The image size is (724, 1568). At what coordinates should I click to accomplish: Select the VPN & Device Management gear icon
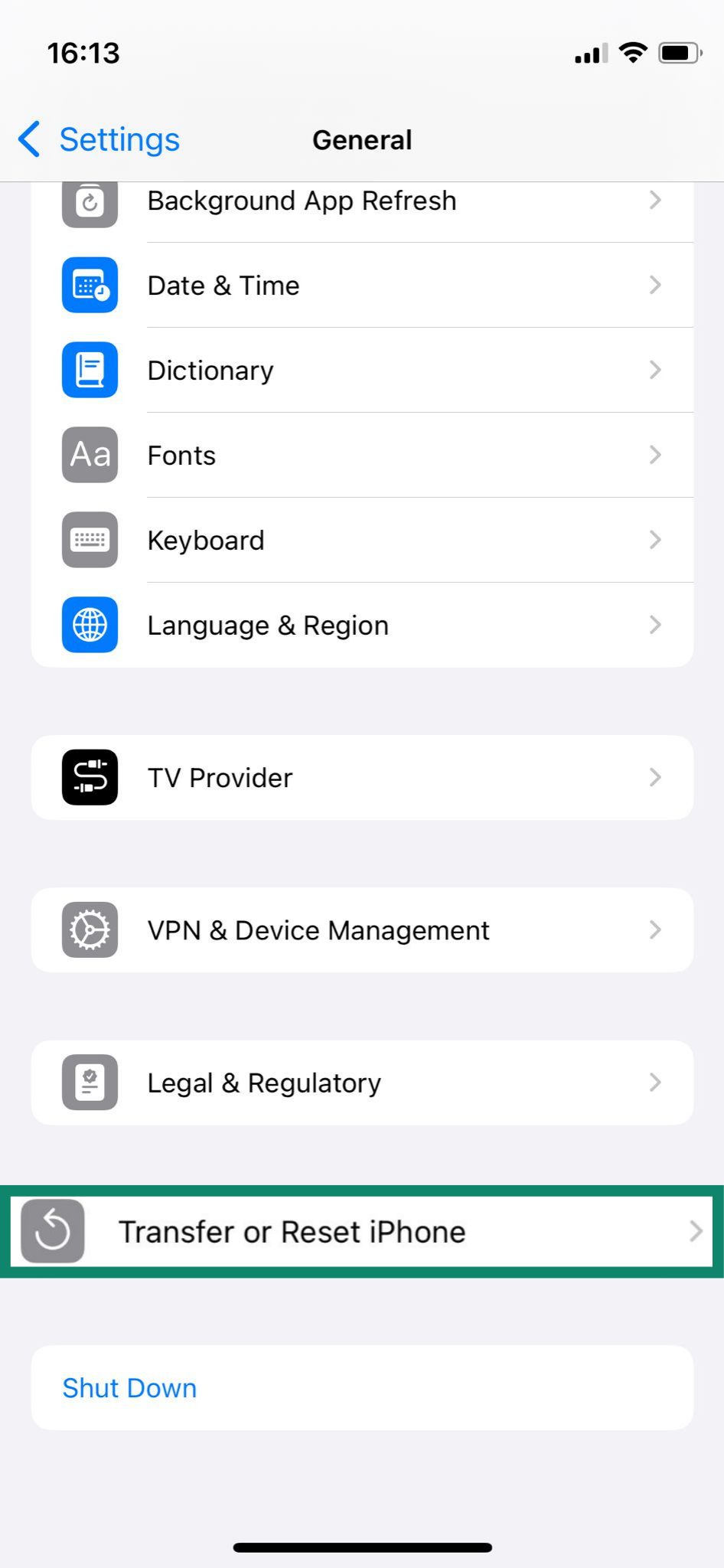tap(89, 929)
